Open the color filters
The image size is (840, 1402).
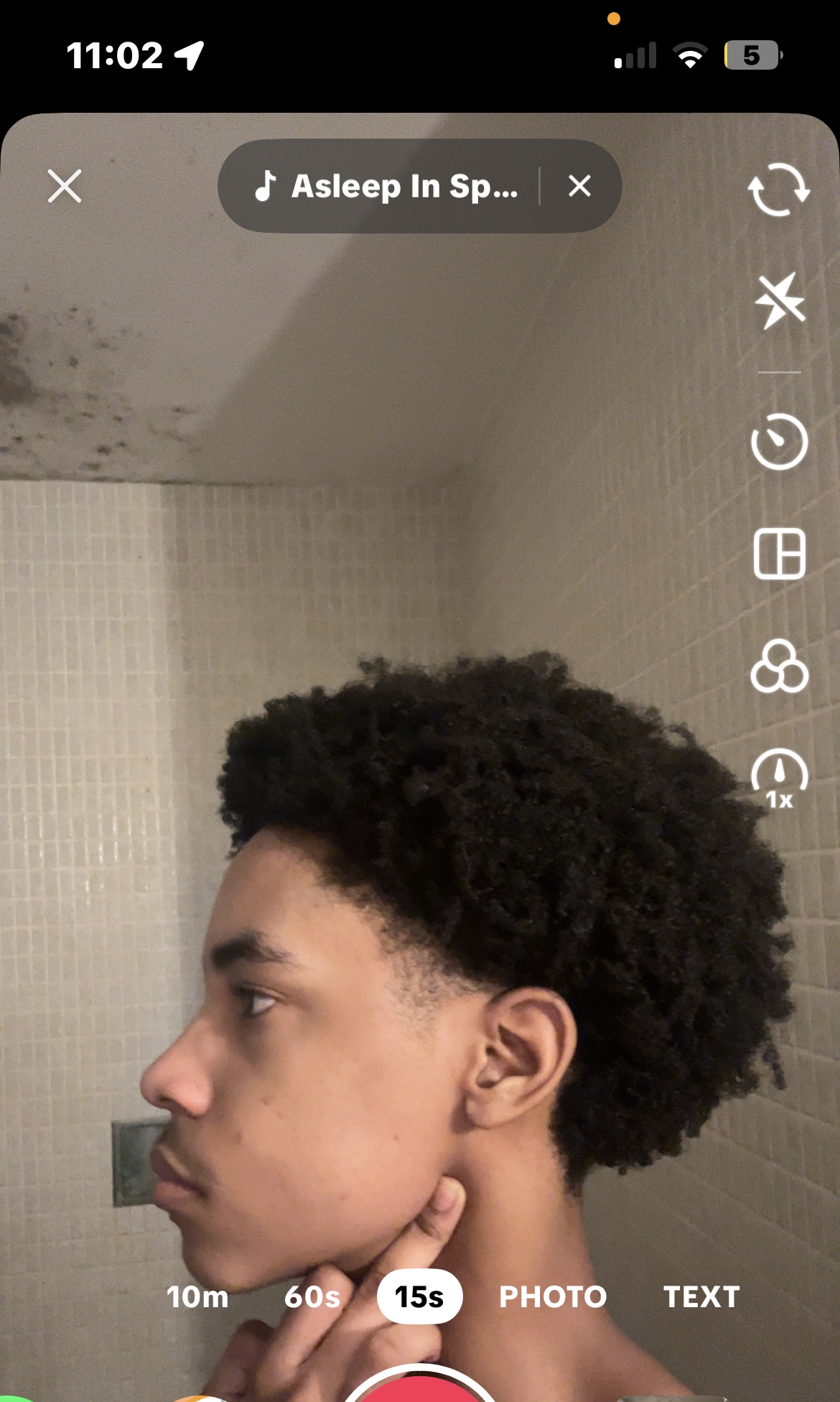(780, 666)
